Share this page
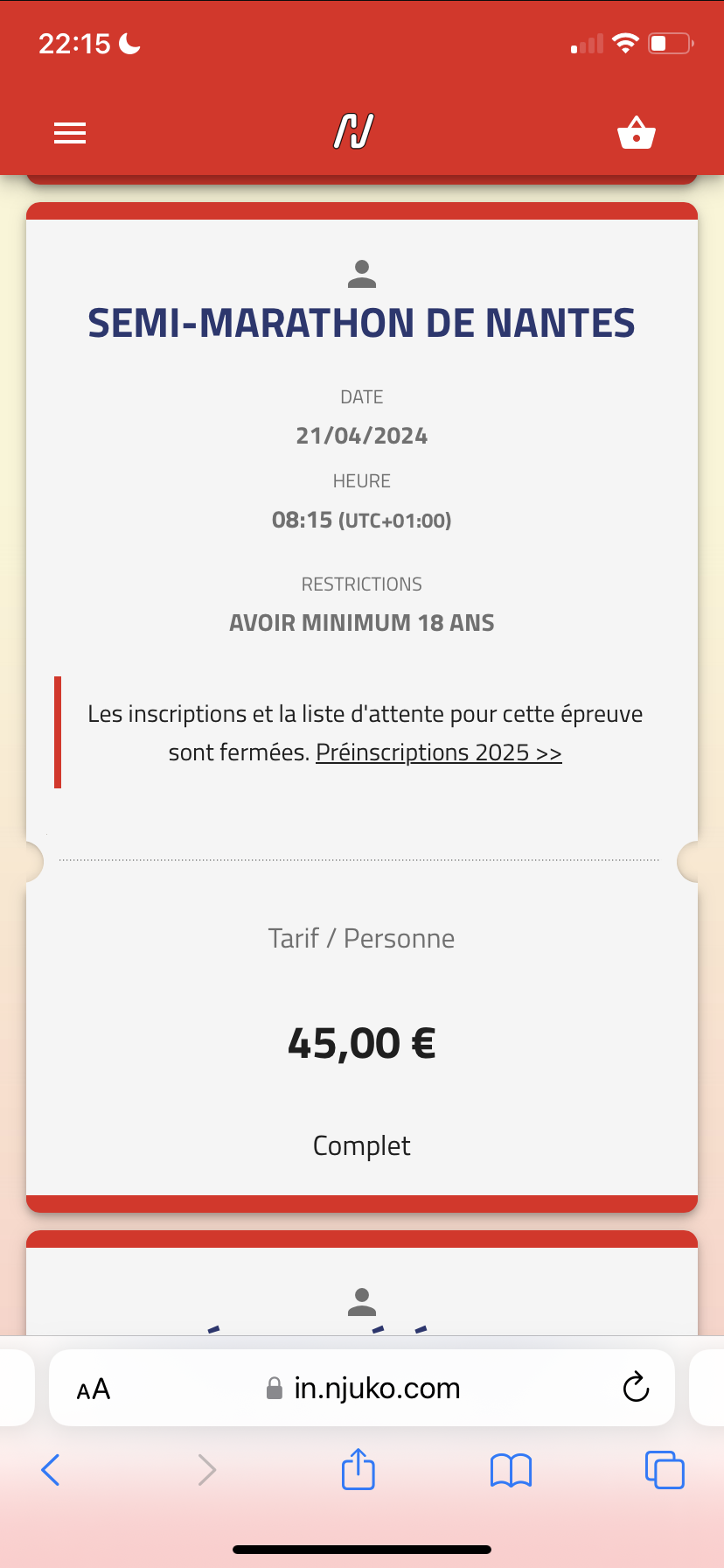This screenshot has height=1568, width=724. click(x=359, y=1469)
